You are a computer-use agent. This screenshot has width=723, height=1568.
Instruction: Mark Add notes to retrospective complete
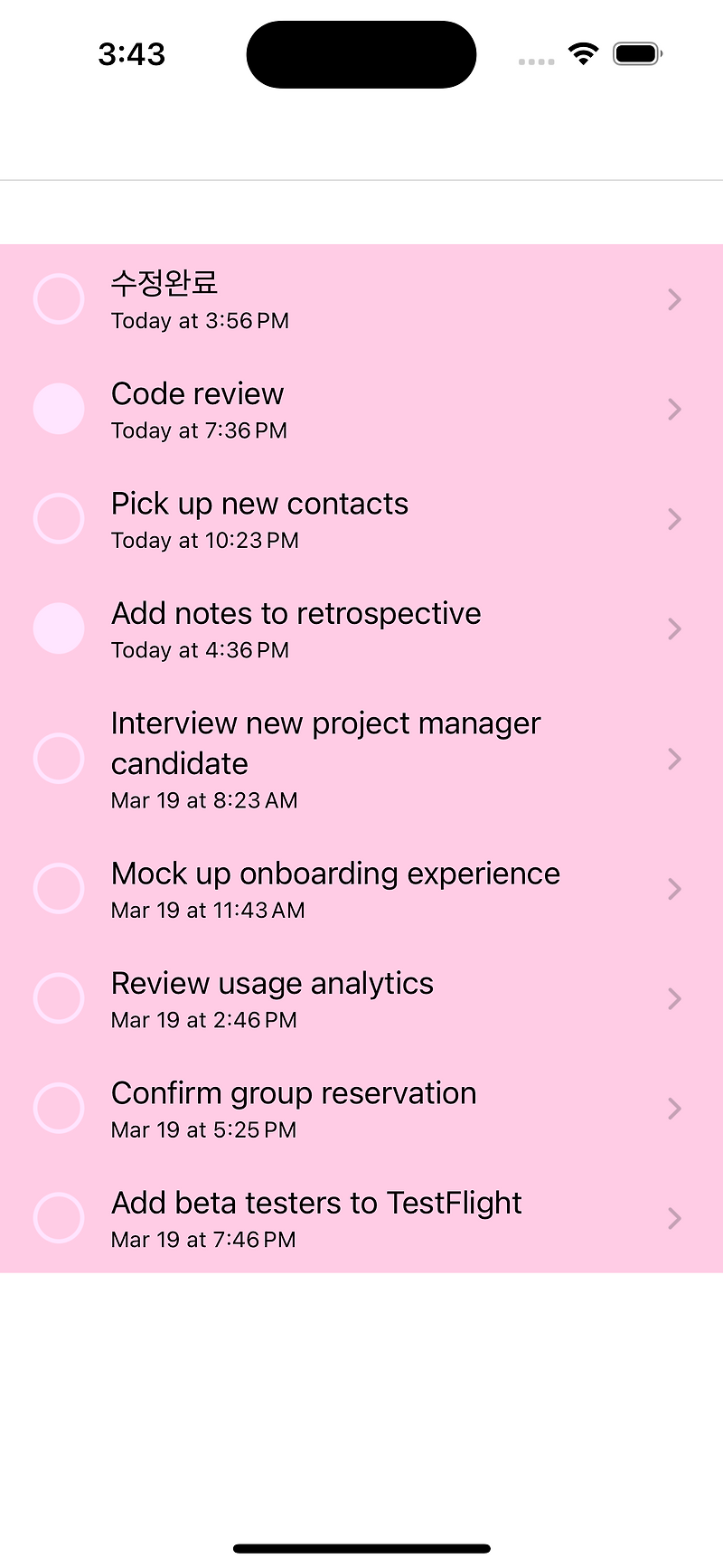tap(59, 628)
